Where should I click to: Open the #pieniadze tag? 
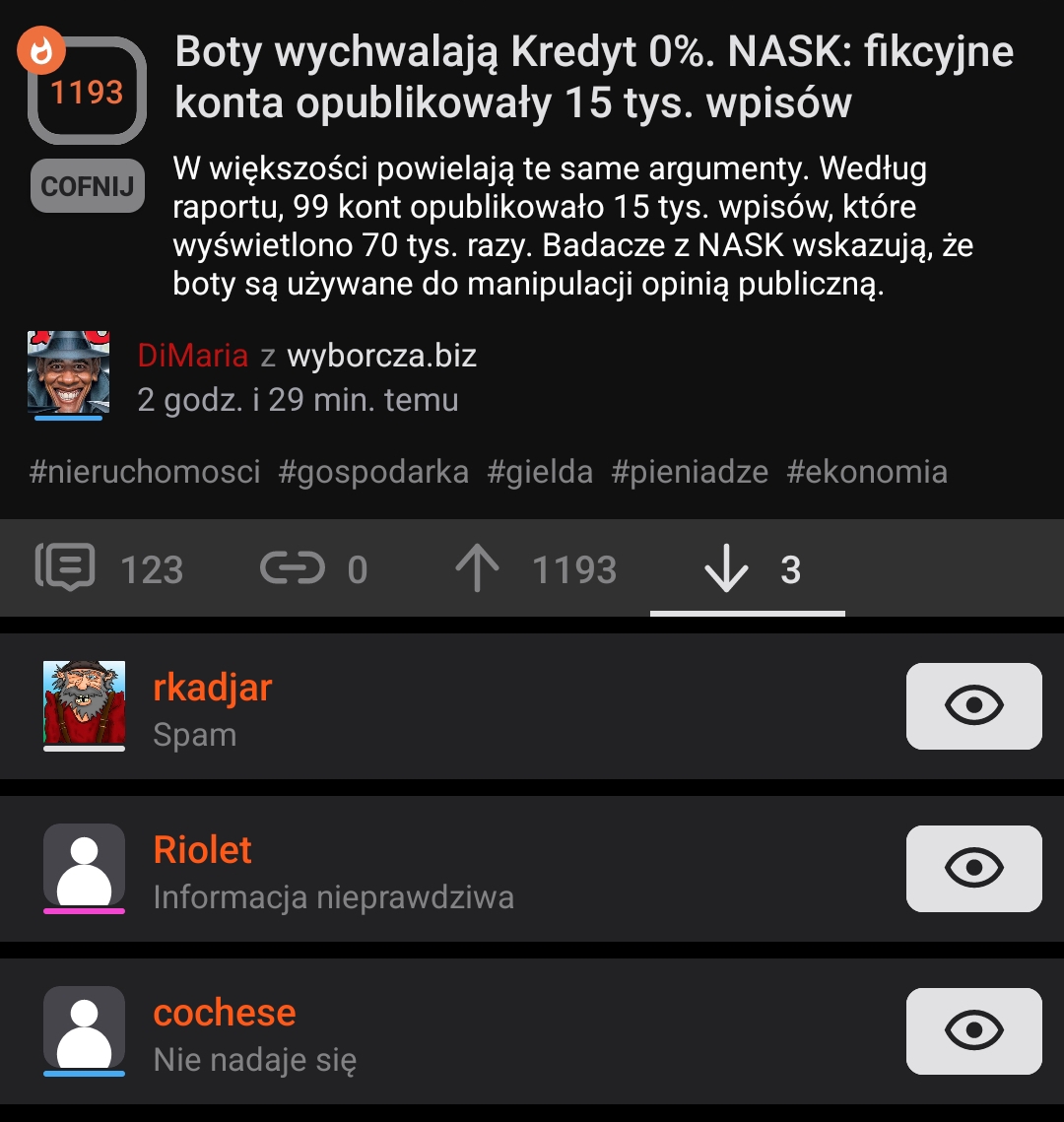coord(690,472)
